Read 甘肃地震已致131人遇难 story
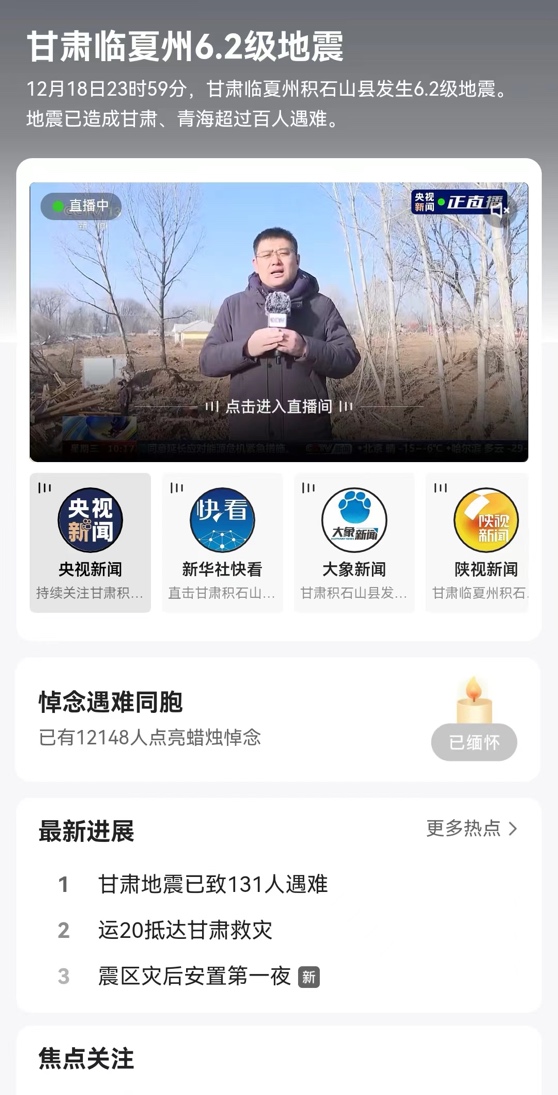This screenshot has width=558, height=1095. tap(213, 884)
